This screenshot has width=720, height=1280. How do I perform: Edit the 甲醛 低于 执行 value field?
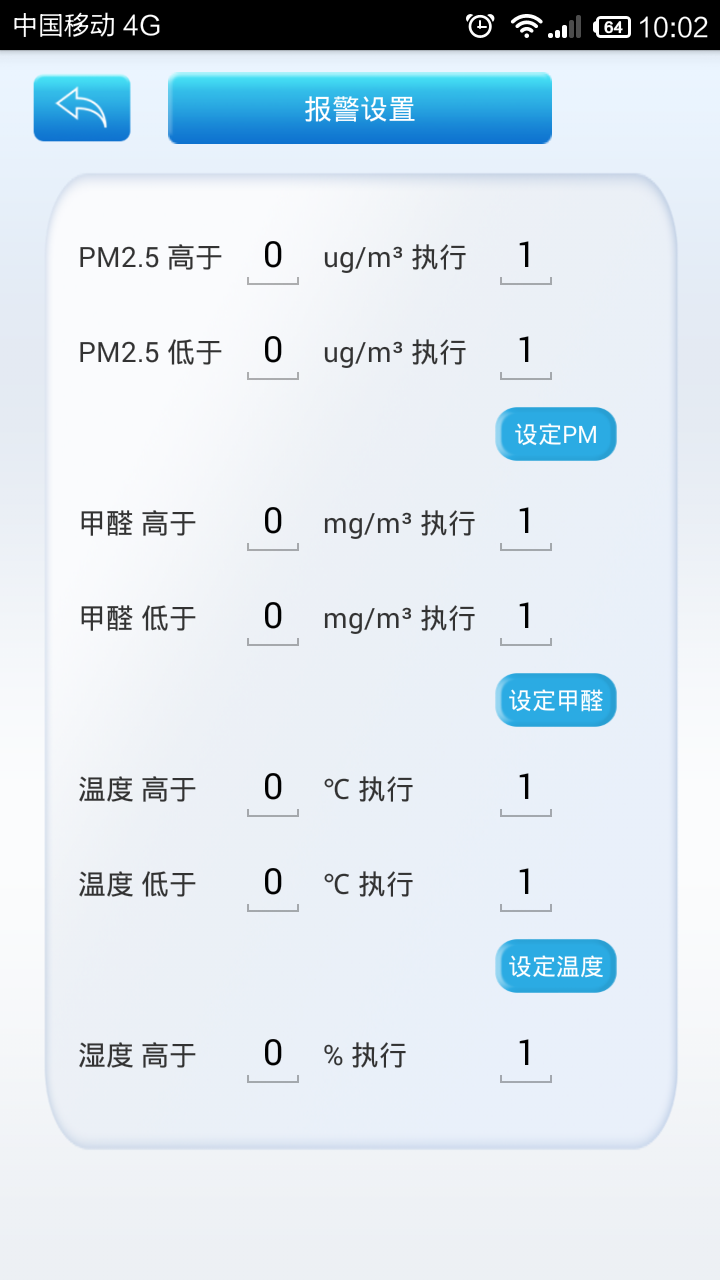click(x=525, y=618)
